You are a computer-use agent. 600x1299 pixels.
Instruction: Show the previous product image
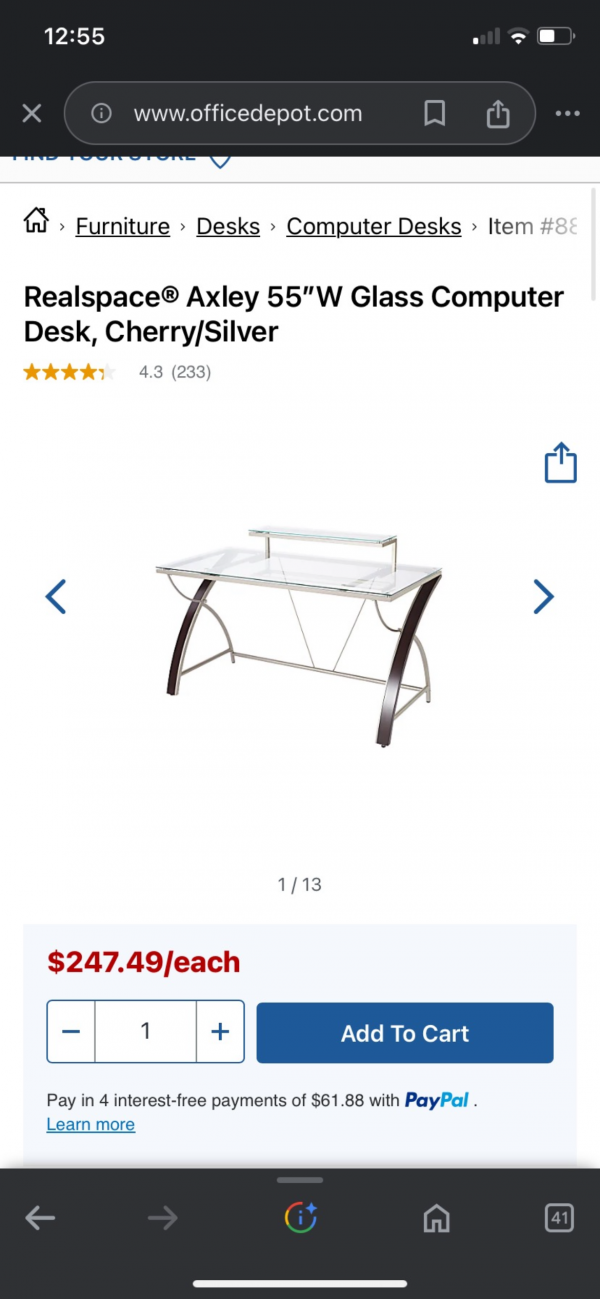click(56, 597)
